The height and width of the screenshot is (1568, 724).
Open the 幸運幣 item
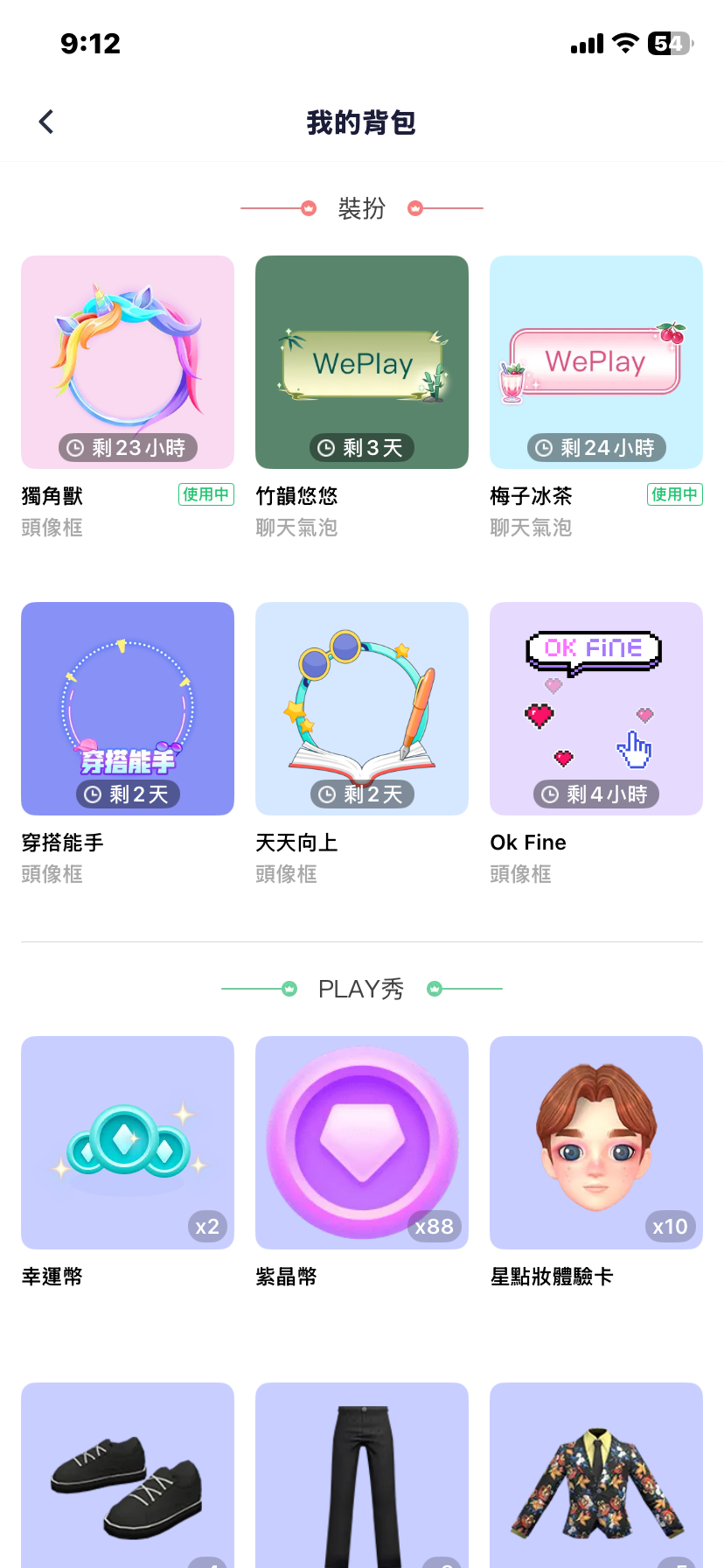(x=128, y=1143)
